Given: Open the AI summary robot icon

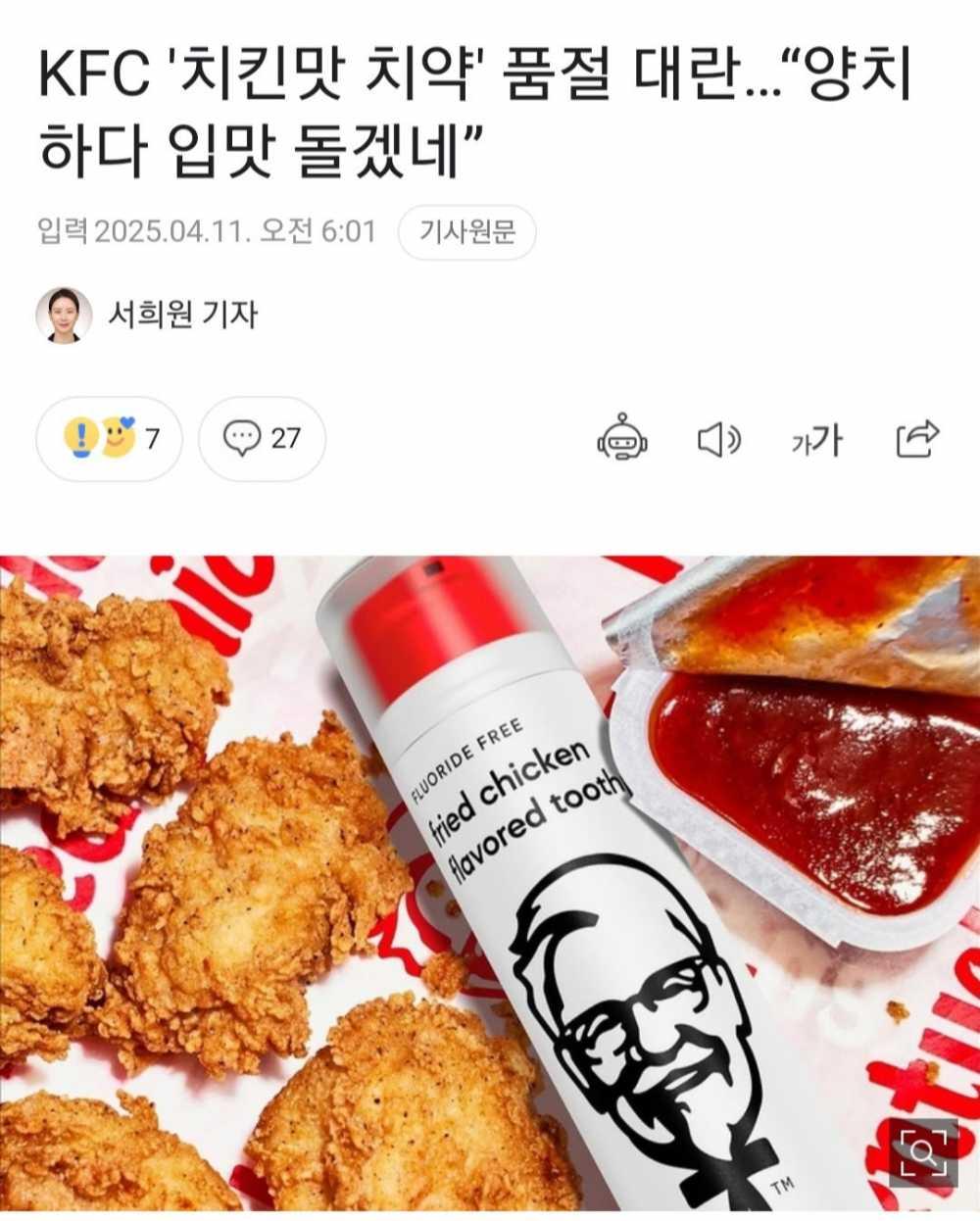Looking at the screenshot, I should [x=622, y=440].
